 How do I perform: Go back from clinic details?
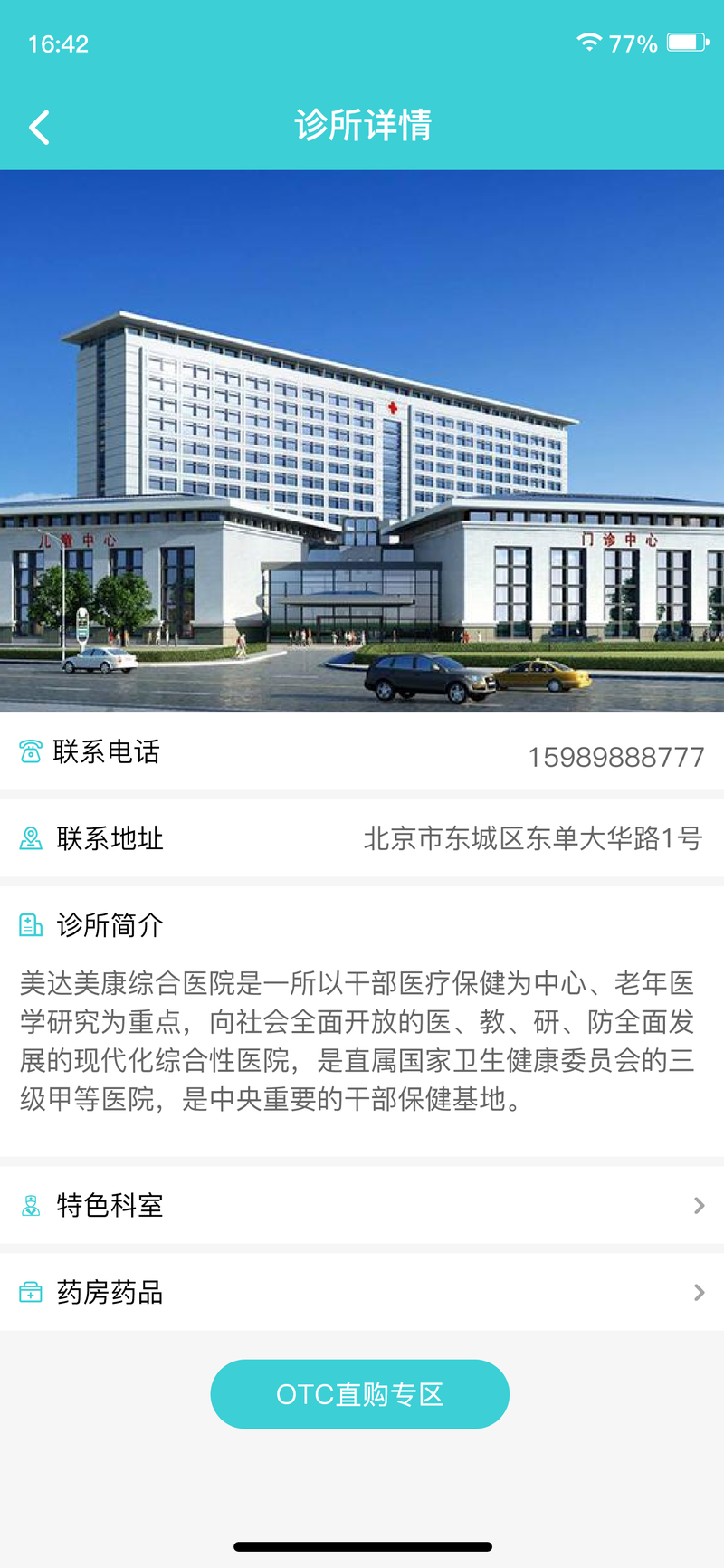[39, 128]
